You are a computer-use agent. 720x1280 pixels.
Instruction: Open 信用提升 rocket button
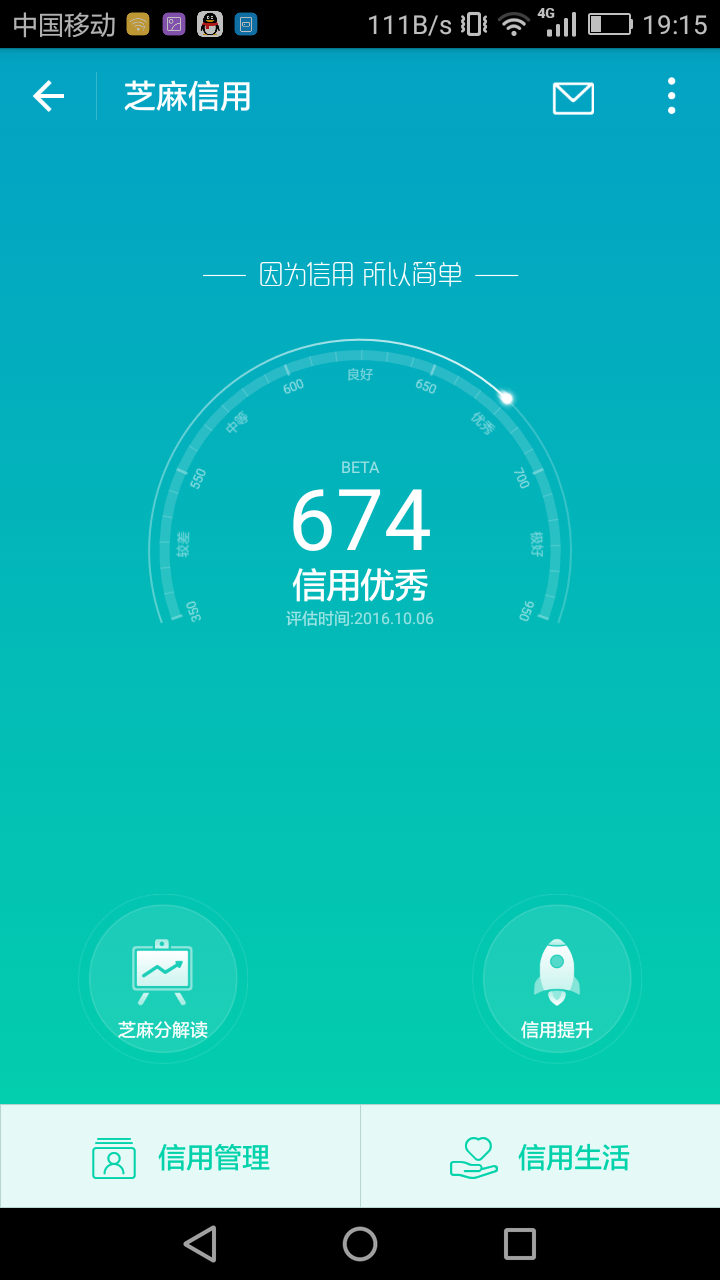tap(557, 979)
